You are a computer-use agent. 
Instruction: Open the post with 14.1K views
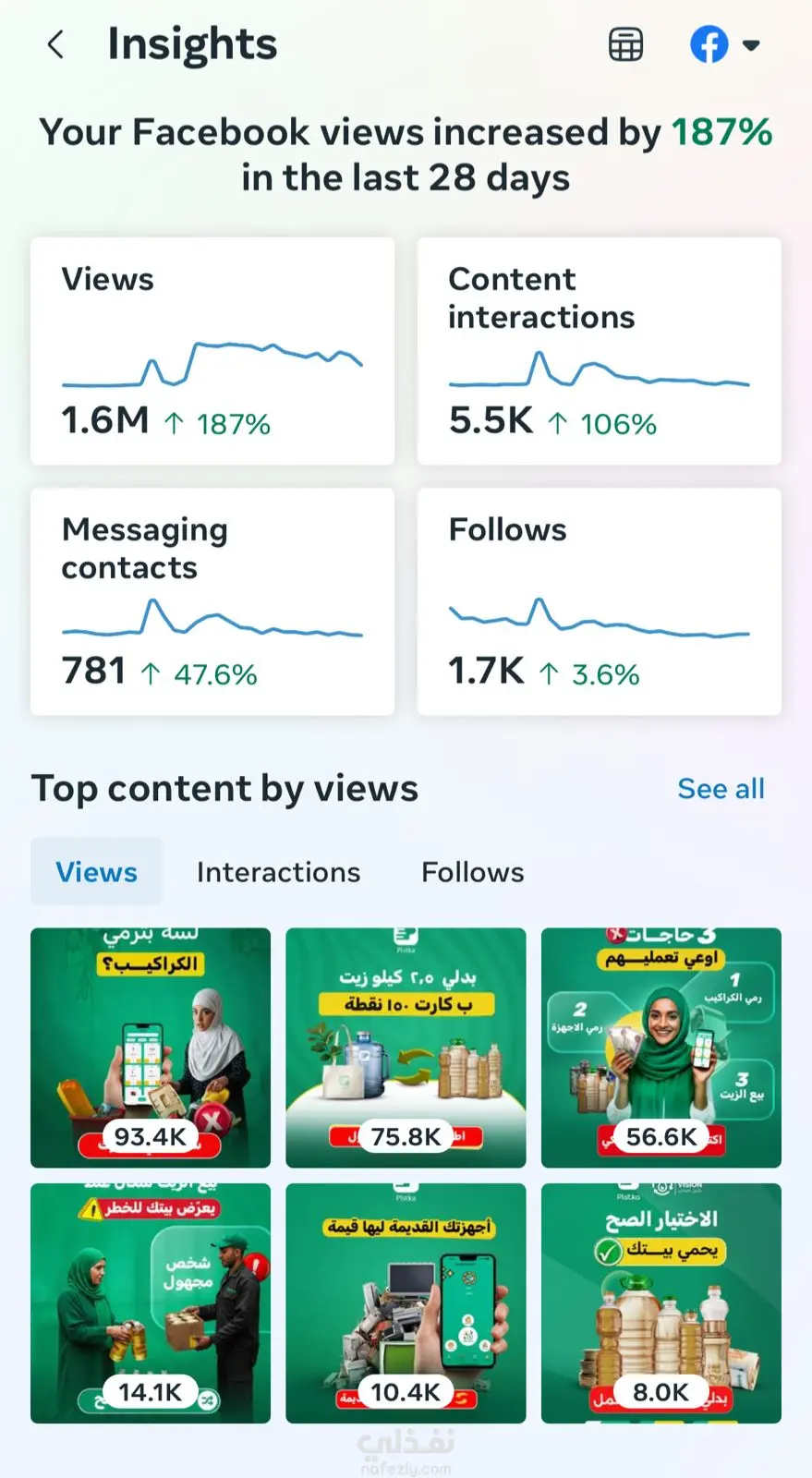151,1302
